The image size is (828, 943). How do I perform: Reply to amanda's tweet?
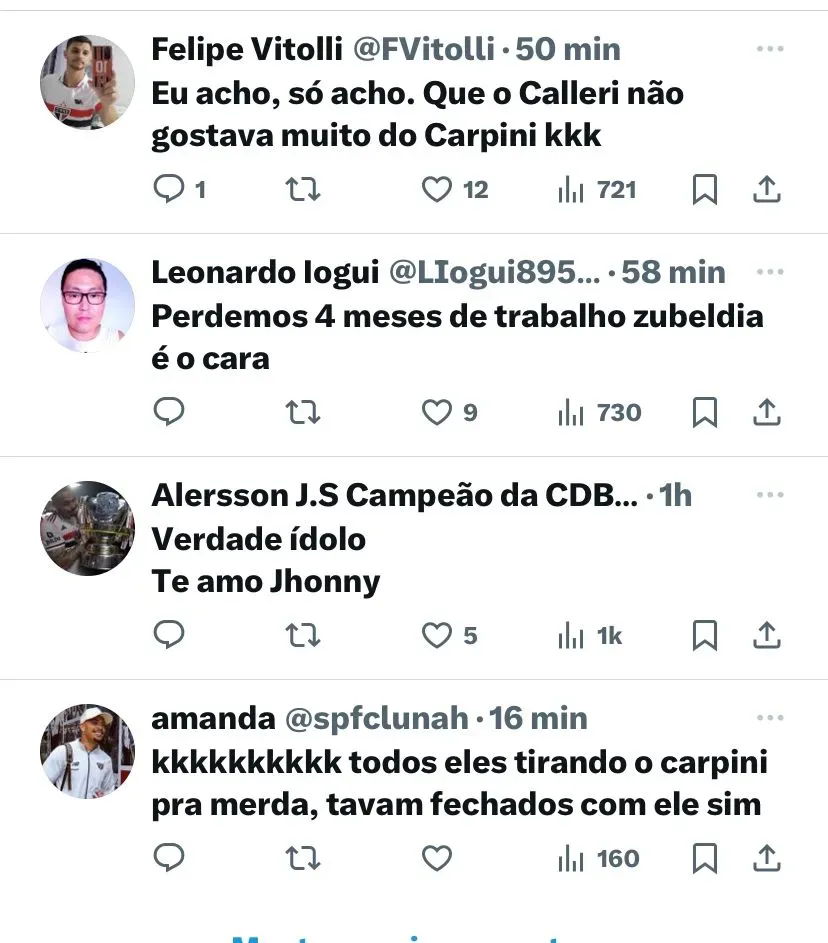click(x=170, y=858)
